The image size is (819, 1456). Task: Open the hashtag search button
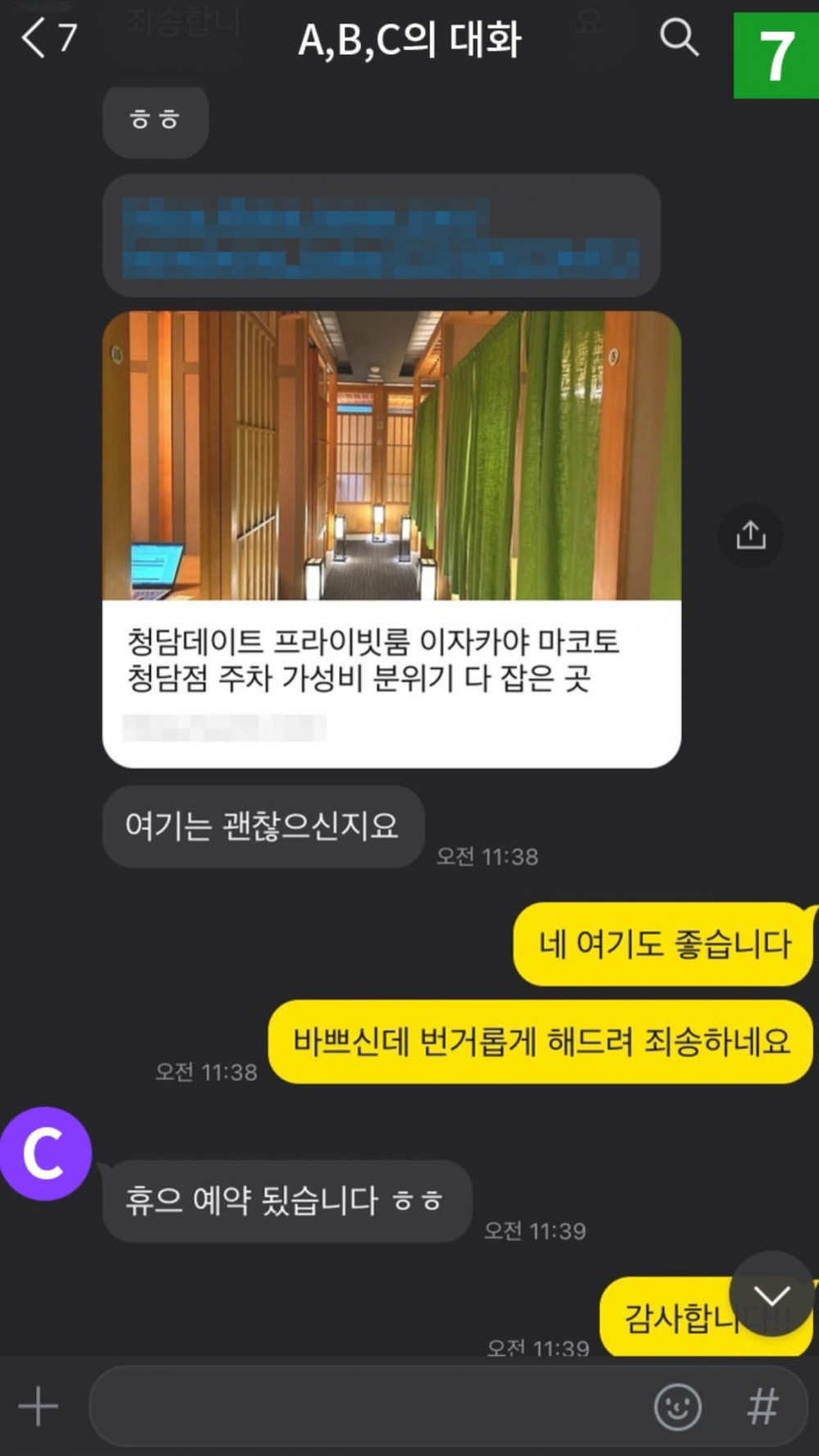[762, 1406]
